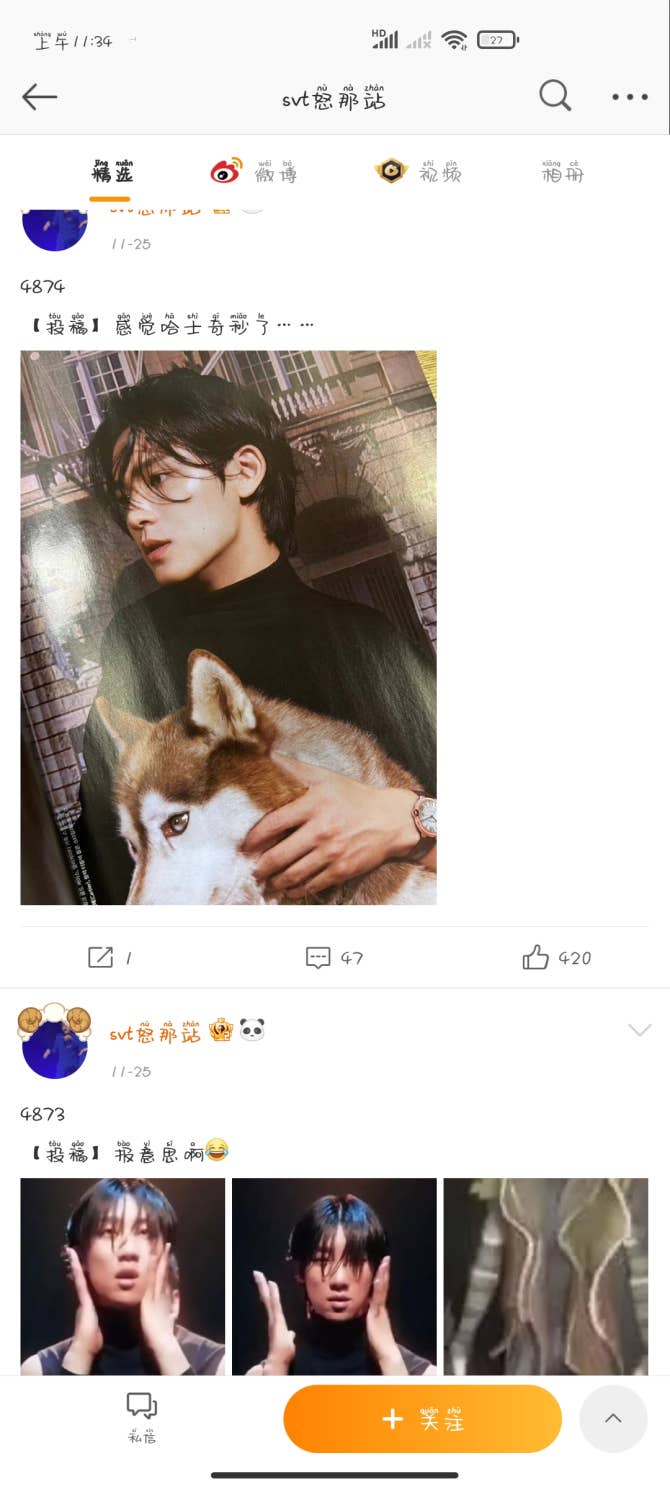Image resolution: width=670 pixels, height=1489 pixels.
Task: Repost the 4874 post
Action: 110,957
